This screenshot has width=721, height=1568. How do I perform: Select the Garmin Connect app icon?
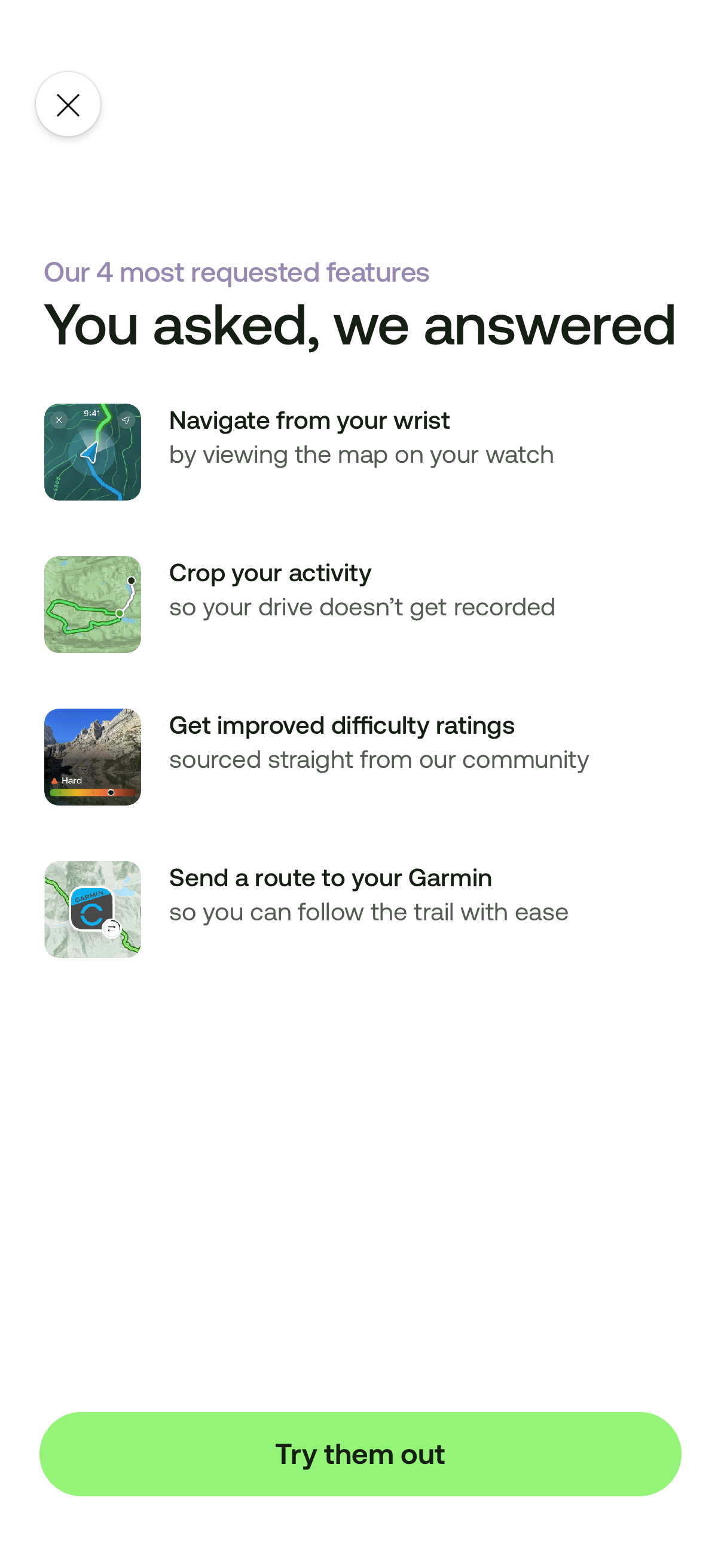[x=93, y=909]
